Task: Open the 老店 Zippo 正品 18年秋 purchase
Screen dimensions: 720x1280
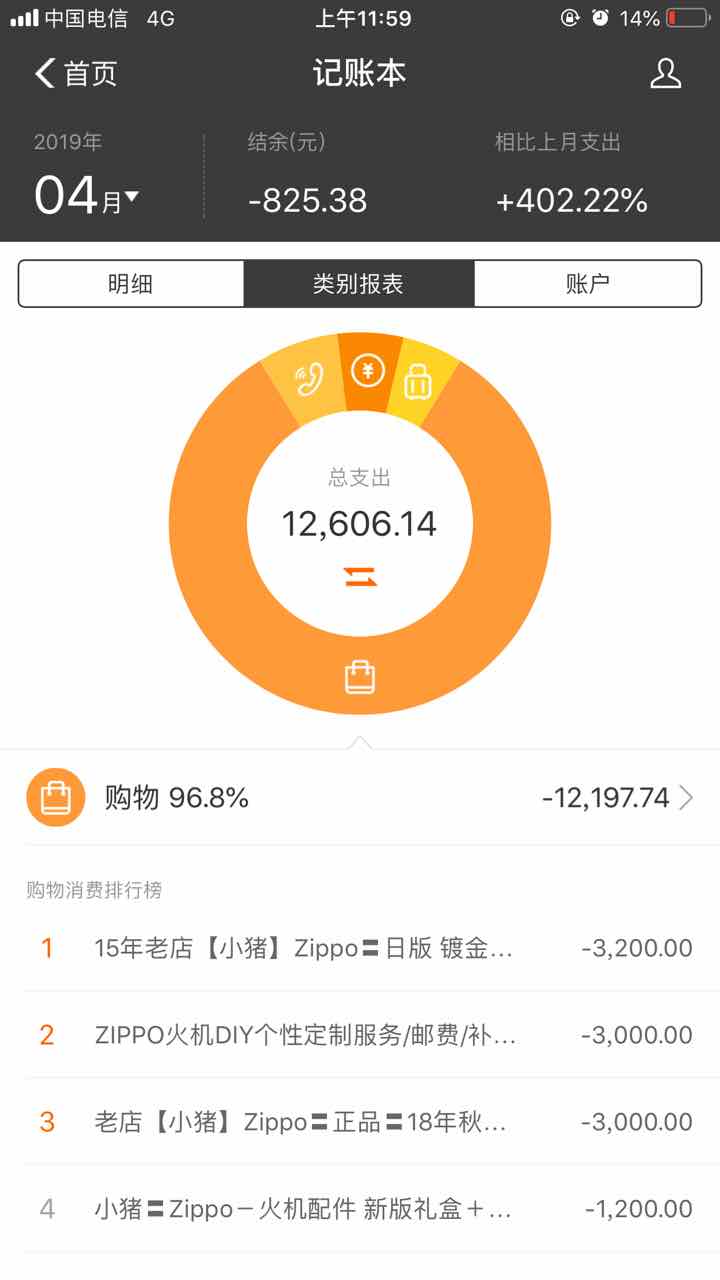Action: coord(360,1122)
